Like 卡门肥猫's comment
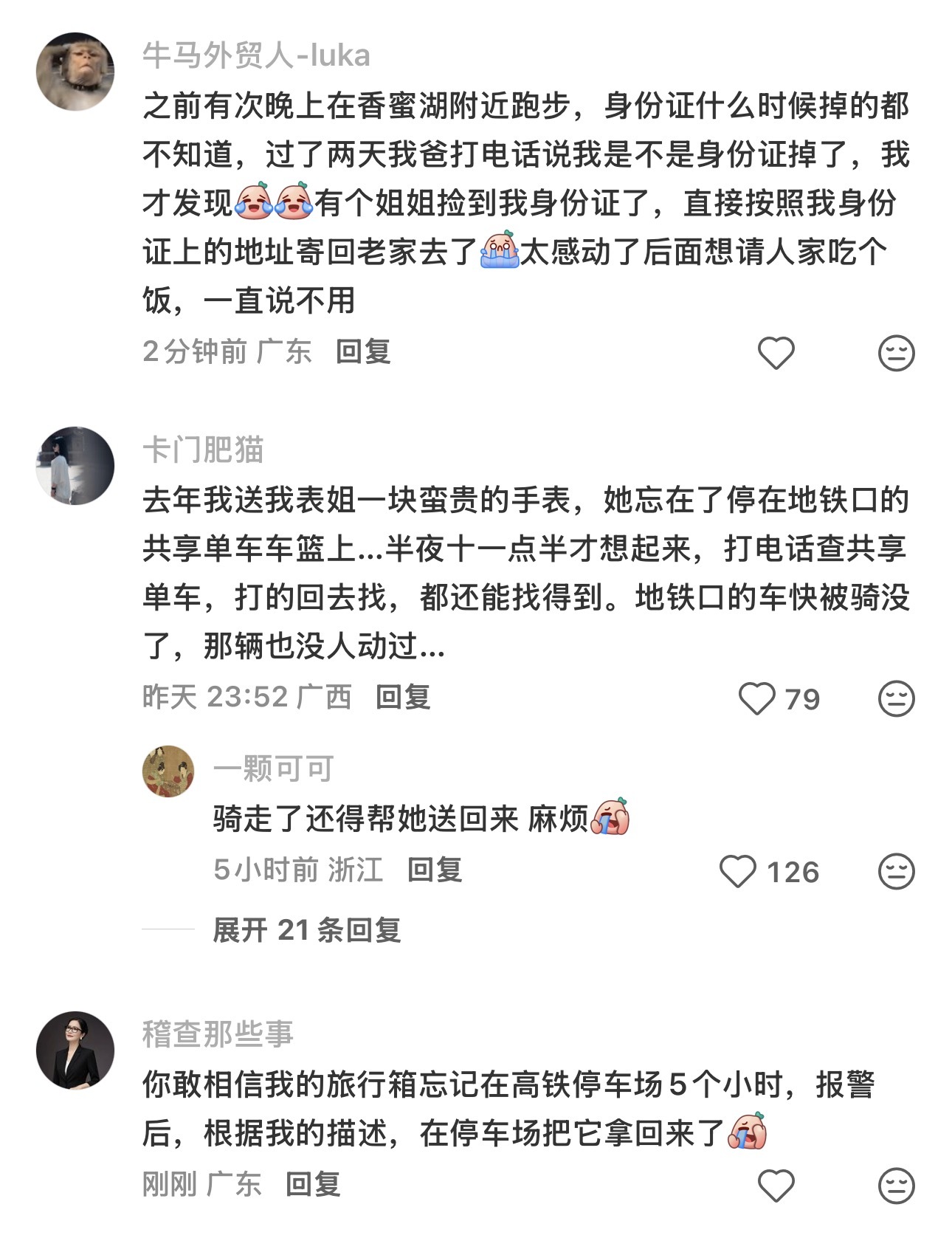 757,698
